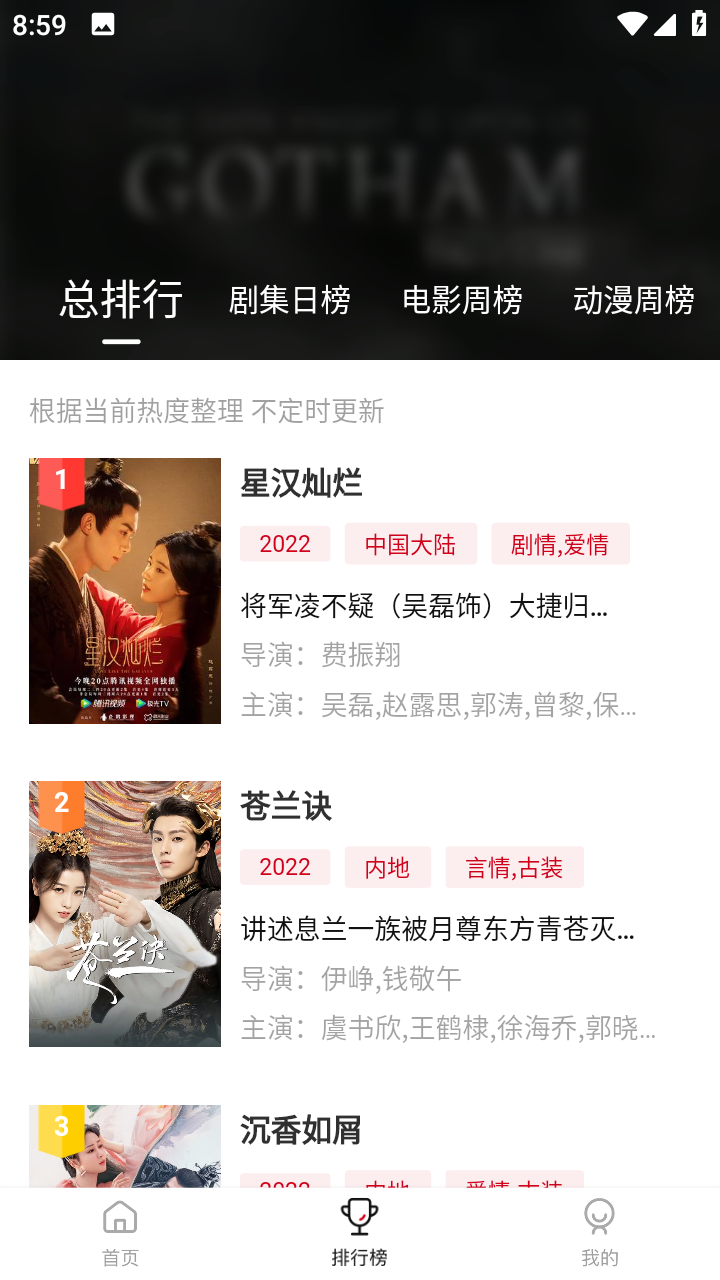720x1280 pixels.
Task: Open the 星汉灿烂 poster thumbnail
Action: pos(125,590)
